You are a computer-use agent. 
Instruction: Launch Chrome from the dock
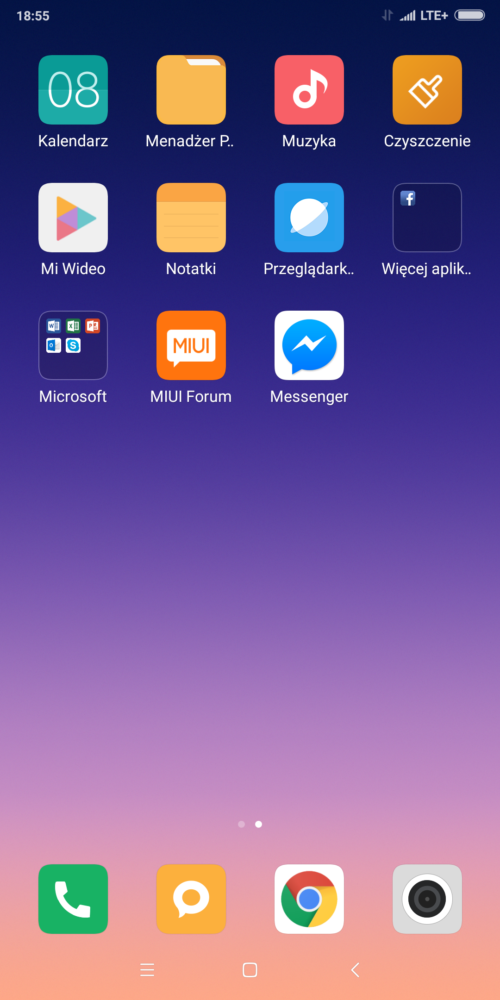(309, 899)
